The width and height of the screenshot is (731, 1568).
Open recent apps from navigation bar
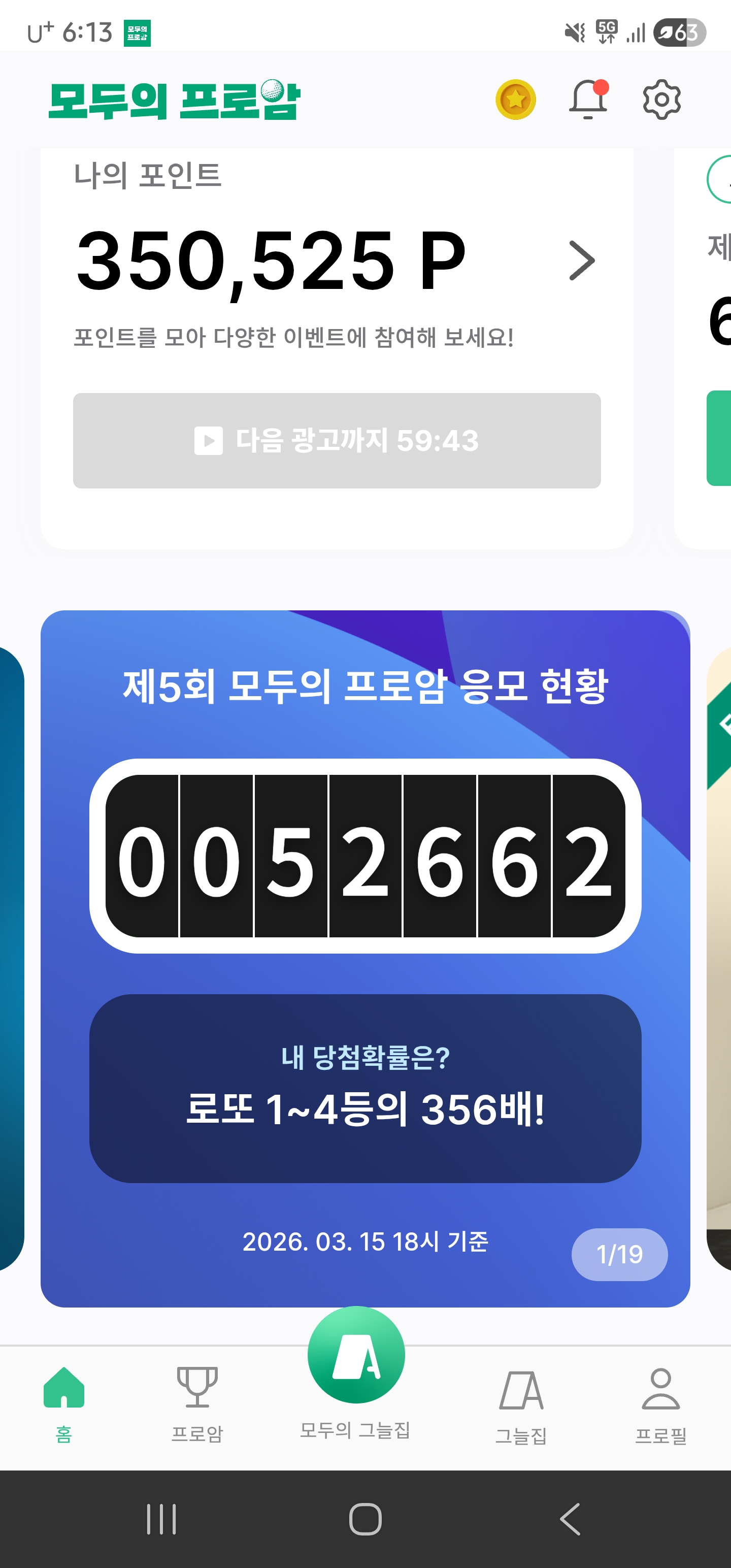point(161,1519)
